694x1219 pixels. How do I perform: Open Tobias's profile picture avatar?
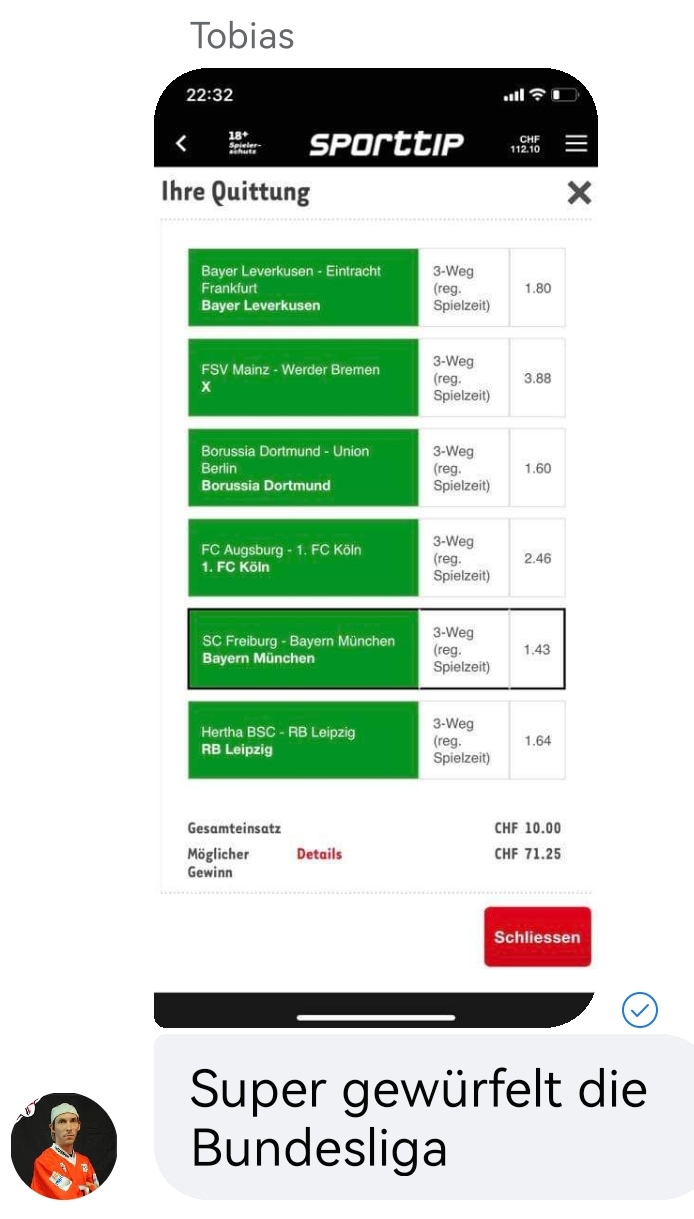[64, 1145]
